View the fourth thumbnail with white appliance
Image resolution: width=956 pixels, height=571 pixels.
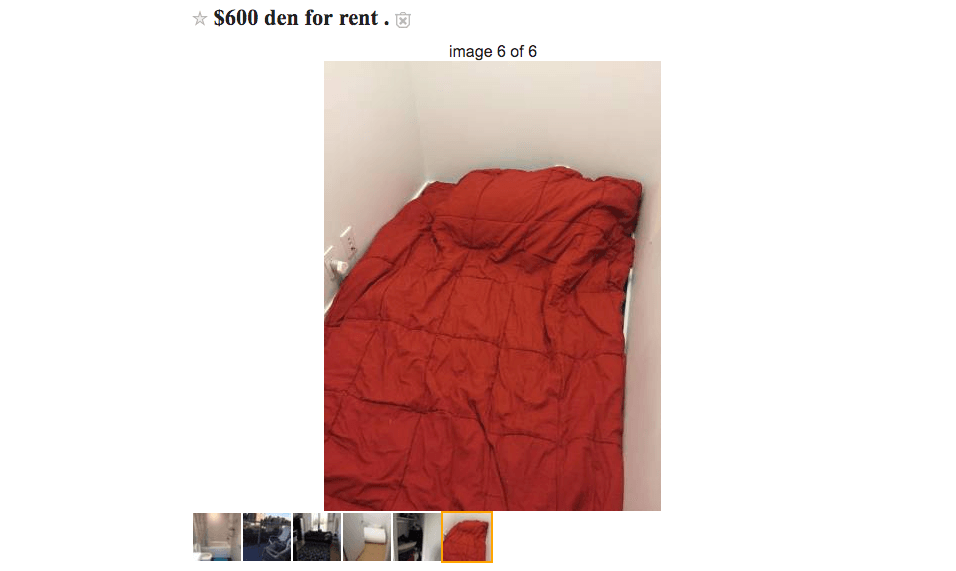(367, 537)
